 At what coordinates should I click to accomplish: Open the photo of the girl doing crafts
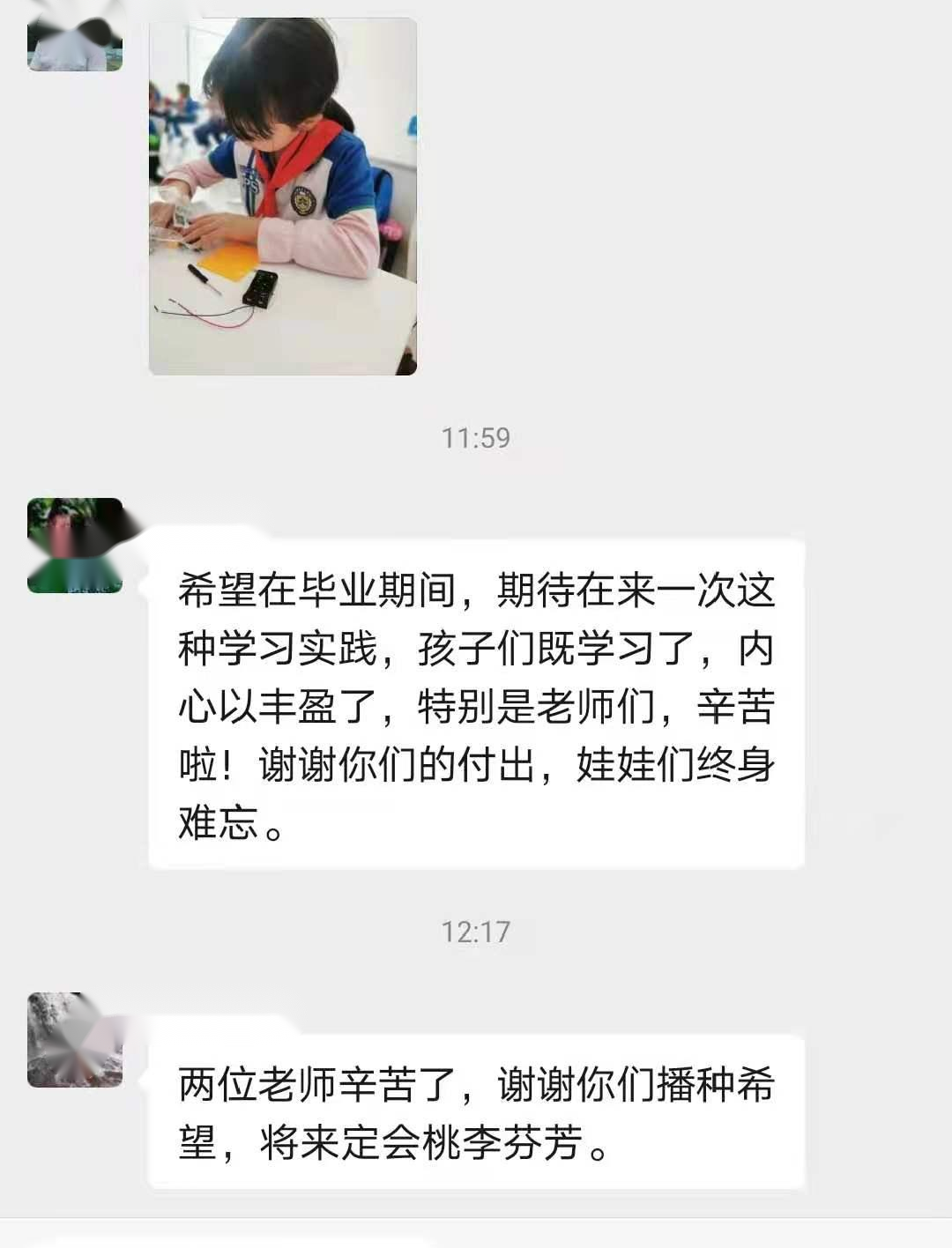click(x=282, y=196)
